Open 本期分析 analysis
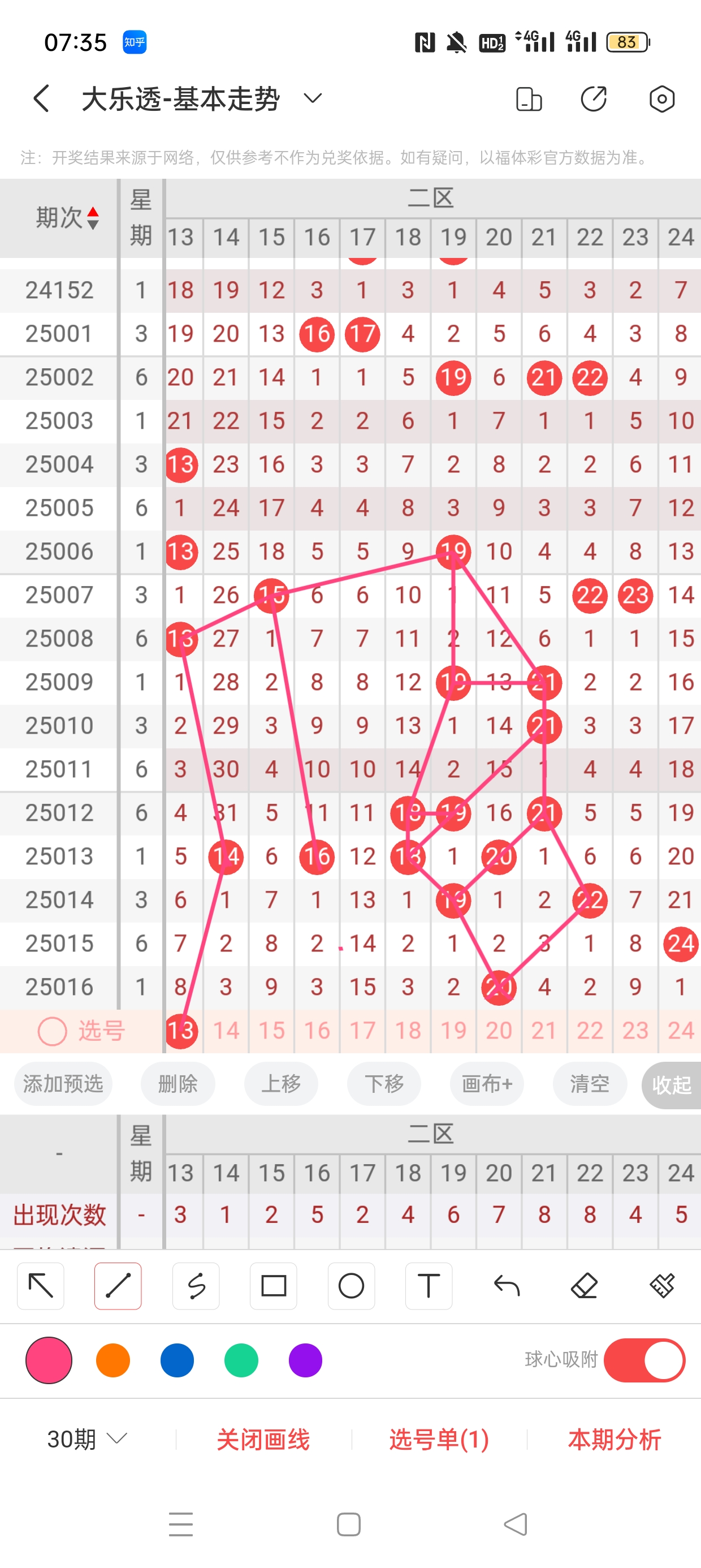Viewport: 701px width, 1568px height. coord(614,1440)
